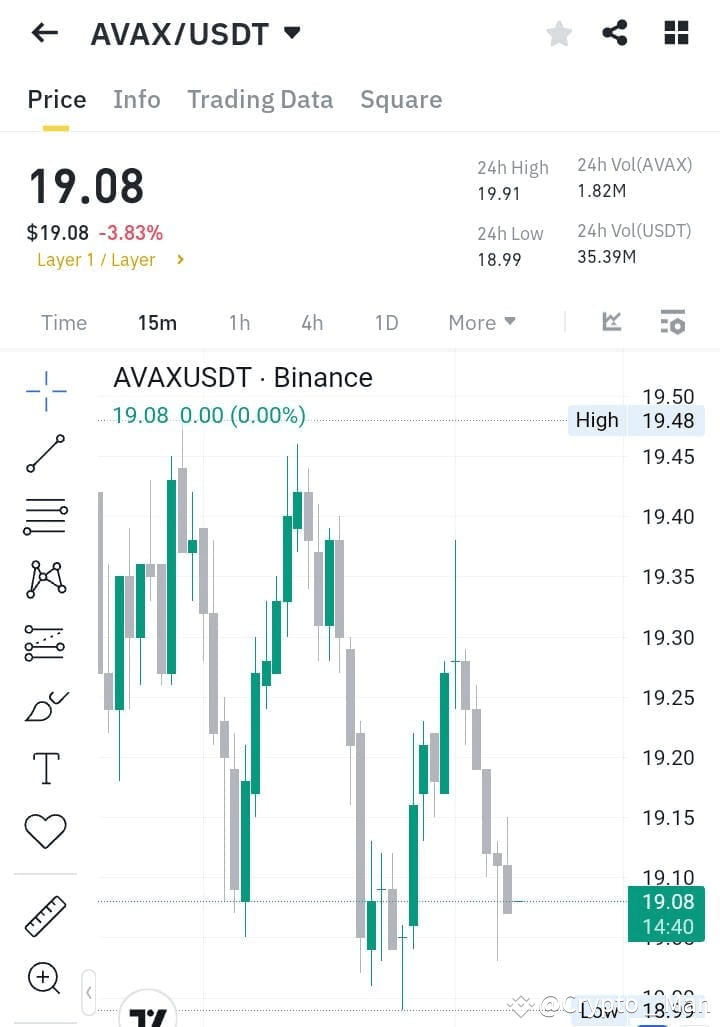This screenshot has height=1027, width=720.
Task: Open the Square tab
Action: tap(401, 99)
